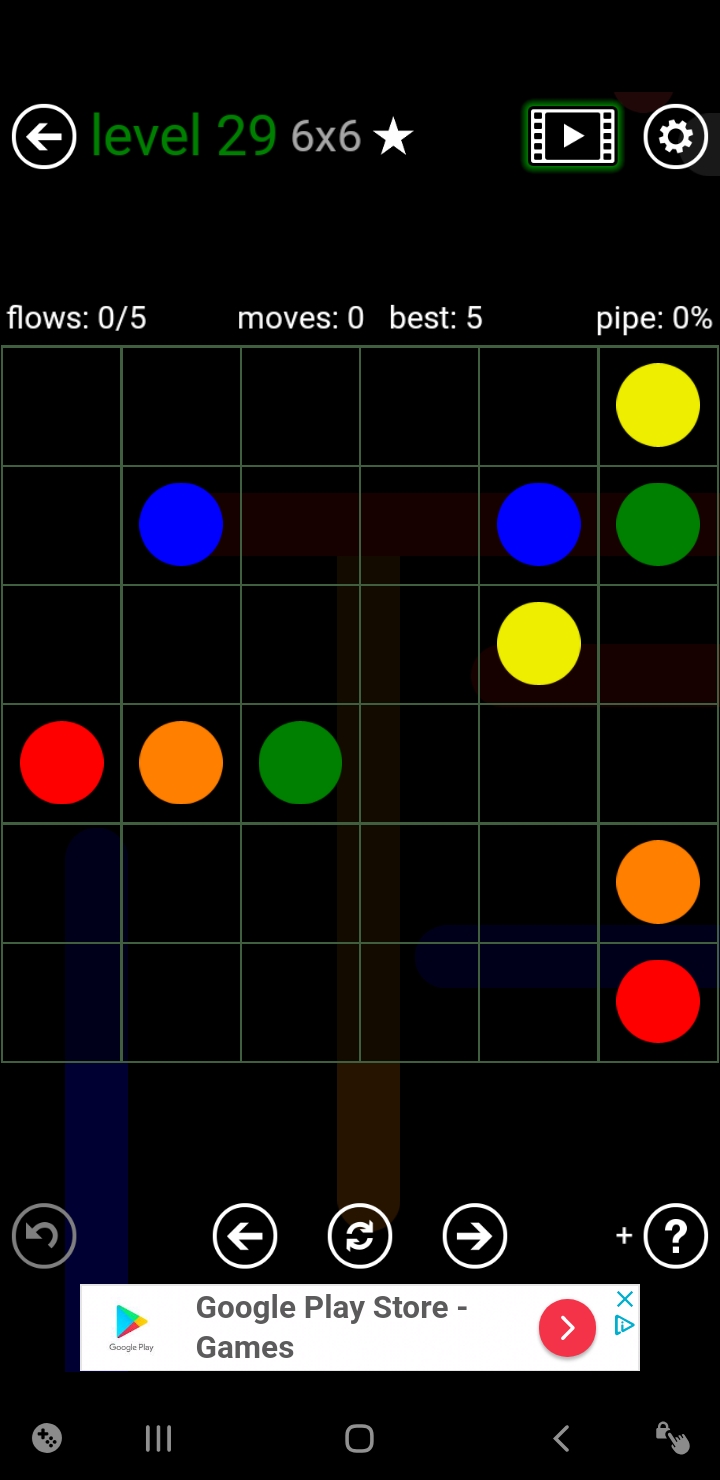Go back using the top-left arrow
The width and height of the screenshot is (720, 1480).
coord(44,136)
